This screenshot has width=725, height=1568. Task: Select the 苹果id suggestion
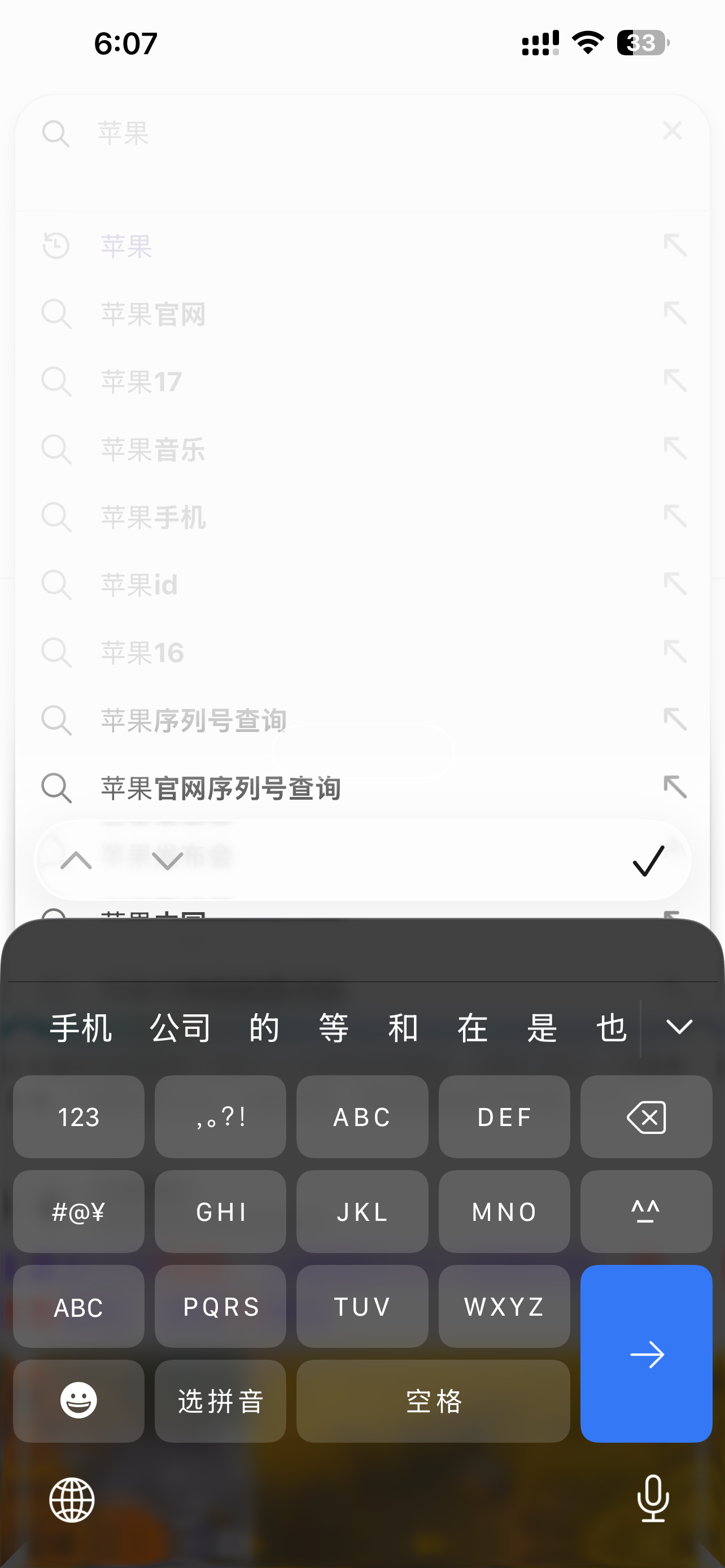pyautogui.click(x=139, y=585)
